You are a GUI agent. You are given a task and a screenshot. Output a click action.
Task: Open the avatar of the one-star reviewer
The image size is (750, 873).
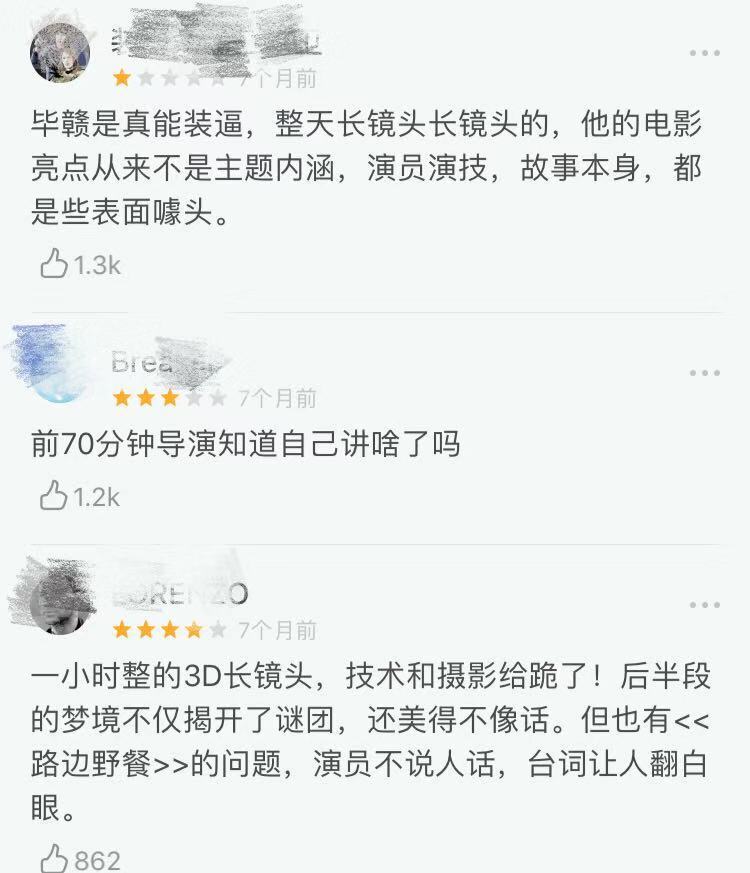pos(62,52)
